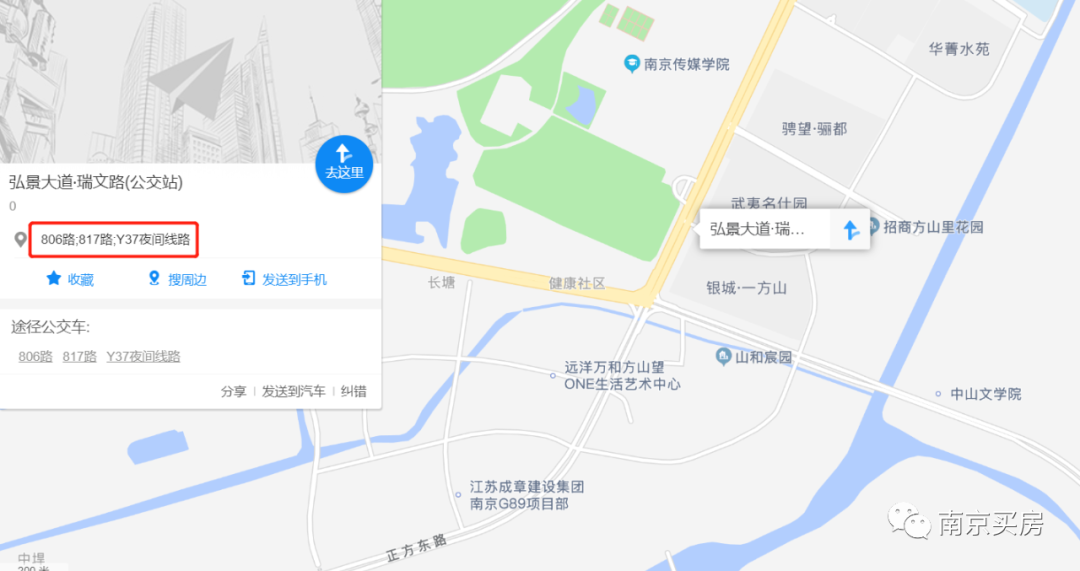
Task: Open the 806路 bus line link
Action: [35, 356]
